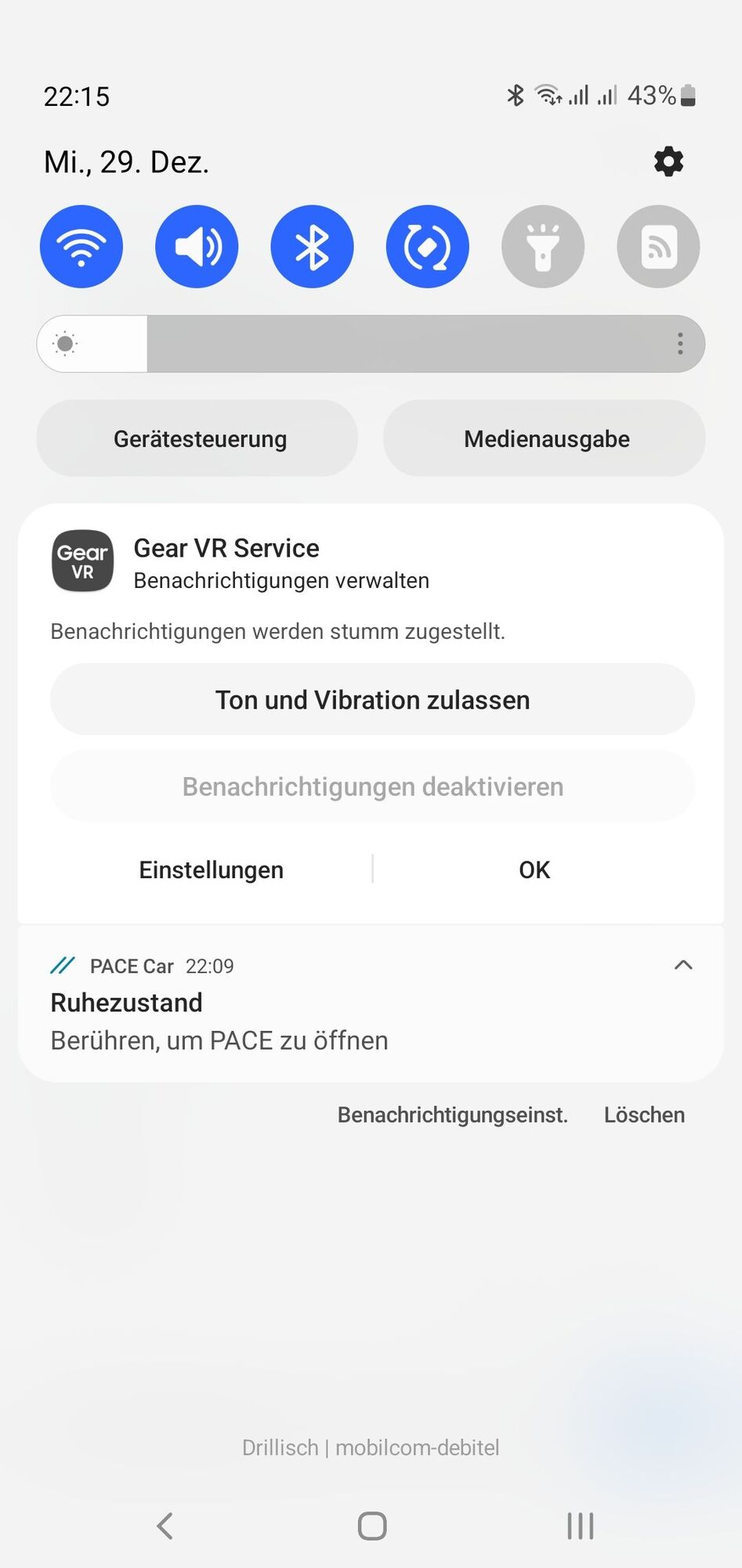Confirm with OK in Gear VR notification
The width and height of the screenshot is (742, 1568).
534,869
